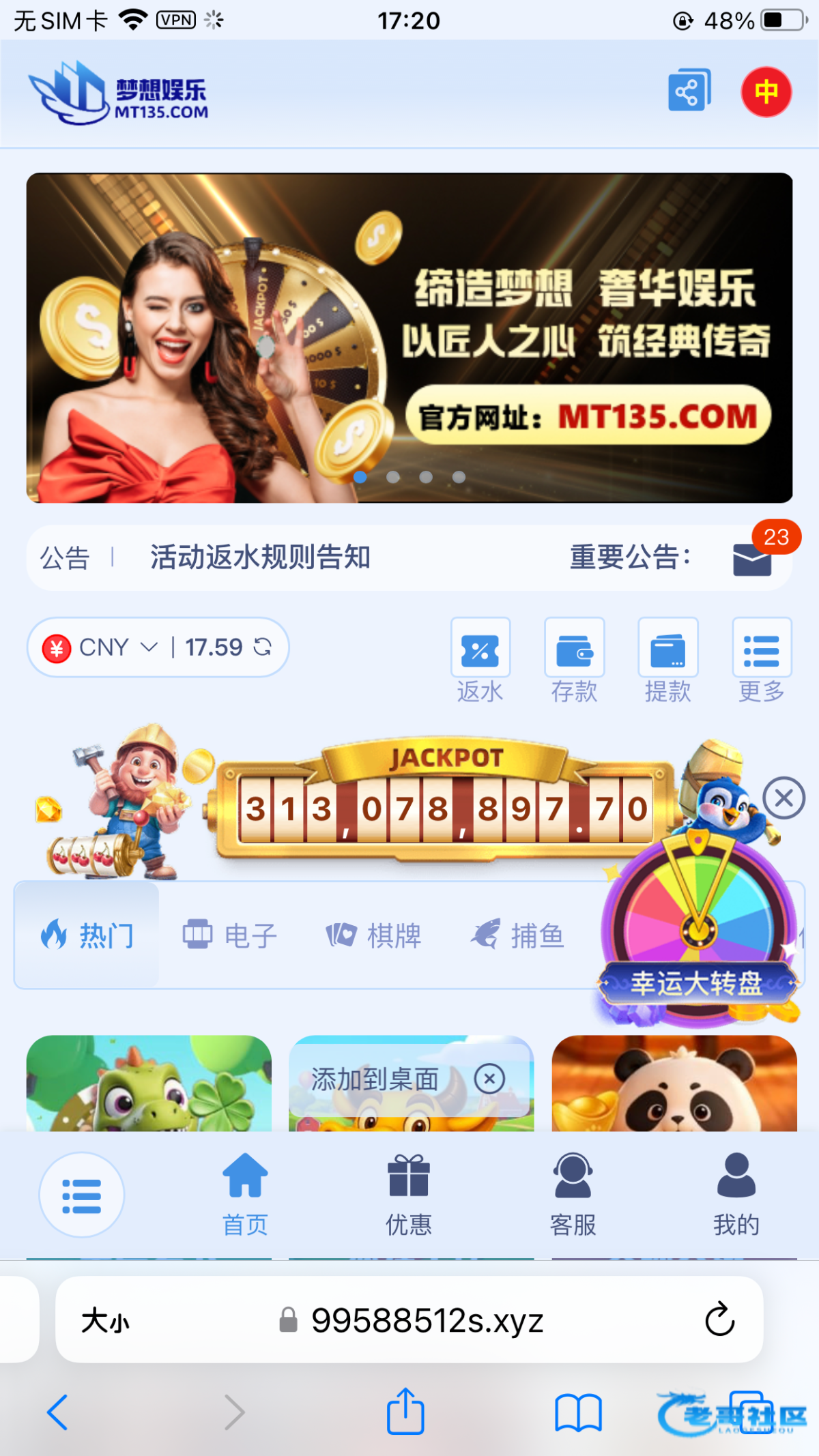Image resolution: width=819 pixels, height=1456 pixels.
Task: Select the 棋牌 game category
Action: click(x=373, y=935)
